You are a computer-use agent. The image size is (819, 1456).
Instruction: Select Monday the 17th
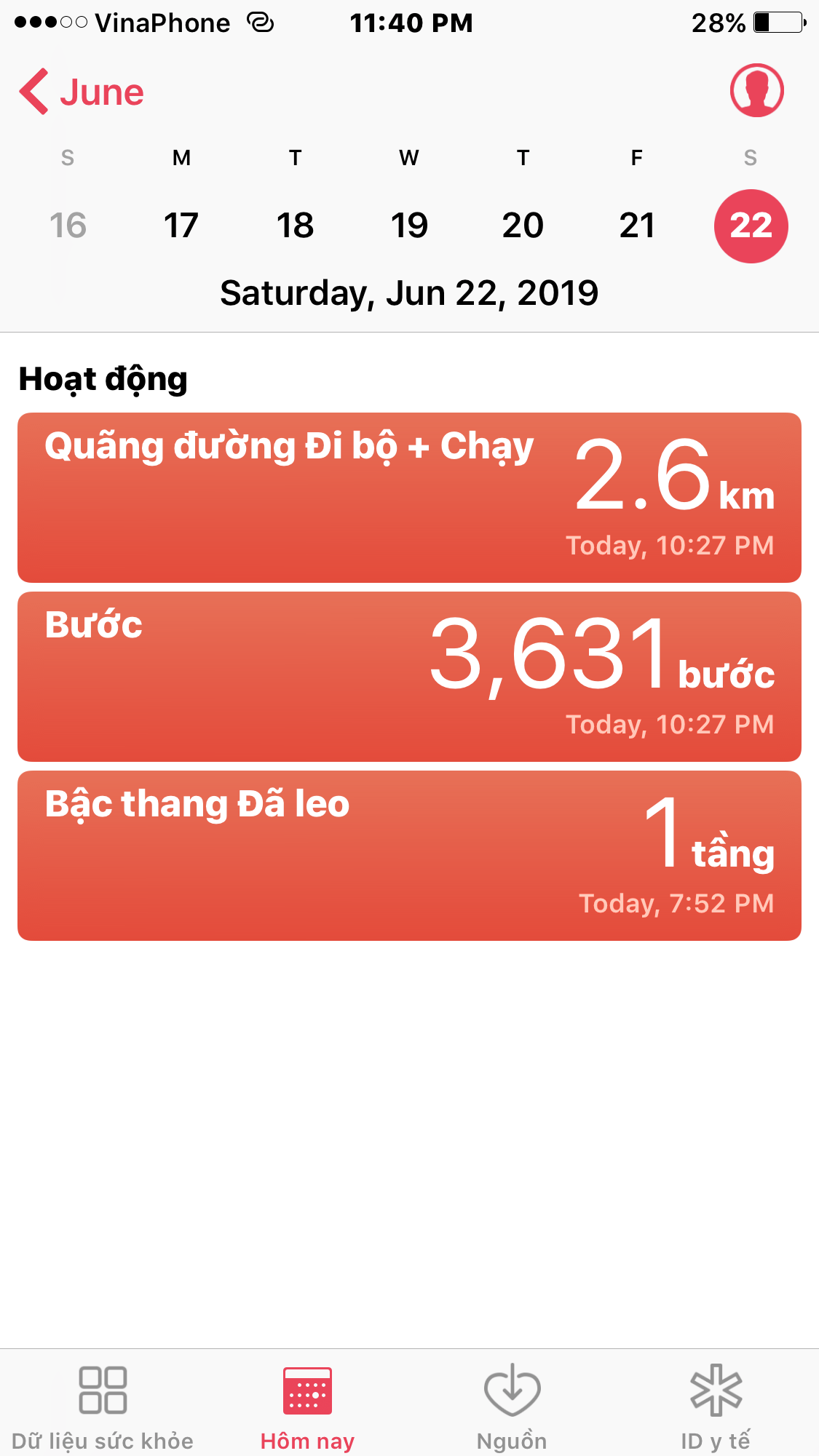pyautogui.click(x=181, y=225)
